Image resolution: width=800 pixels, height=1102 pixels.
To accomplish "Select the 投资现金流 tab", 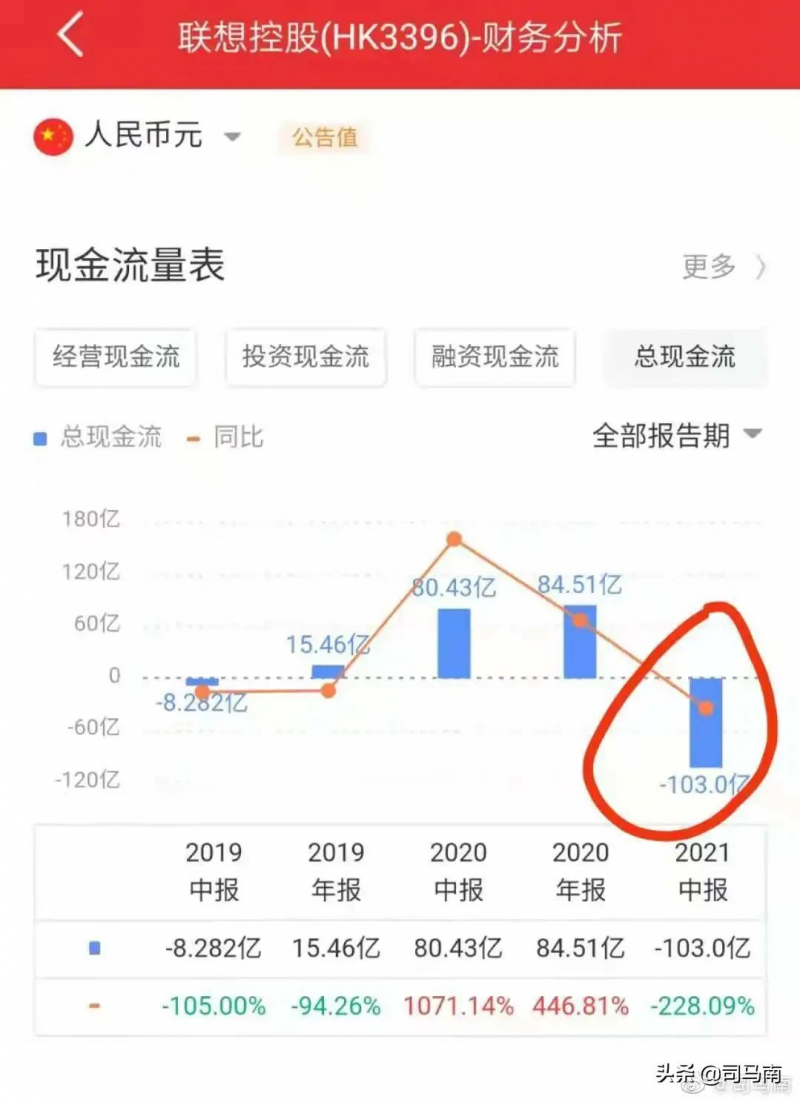I will click(x=305, y=357).
